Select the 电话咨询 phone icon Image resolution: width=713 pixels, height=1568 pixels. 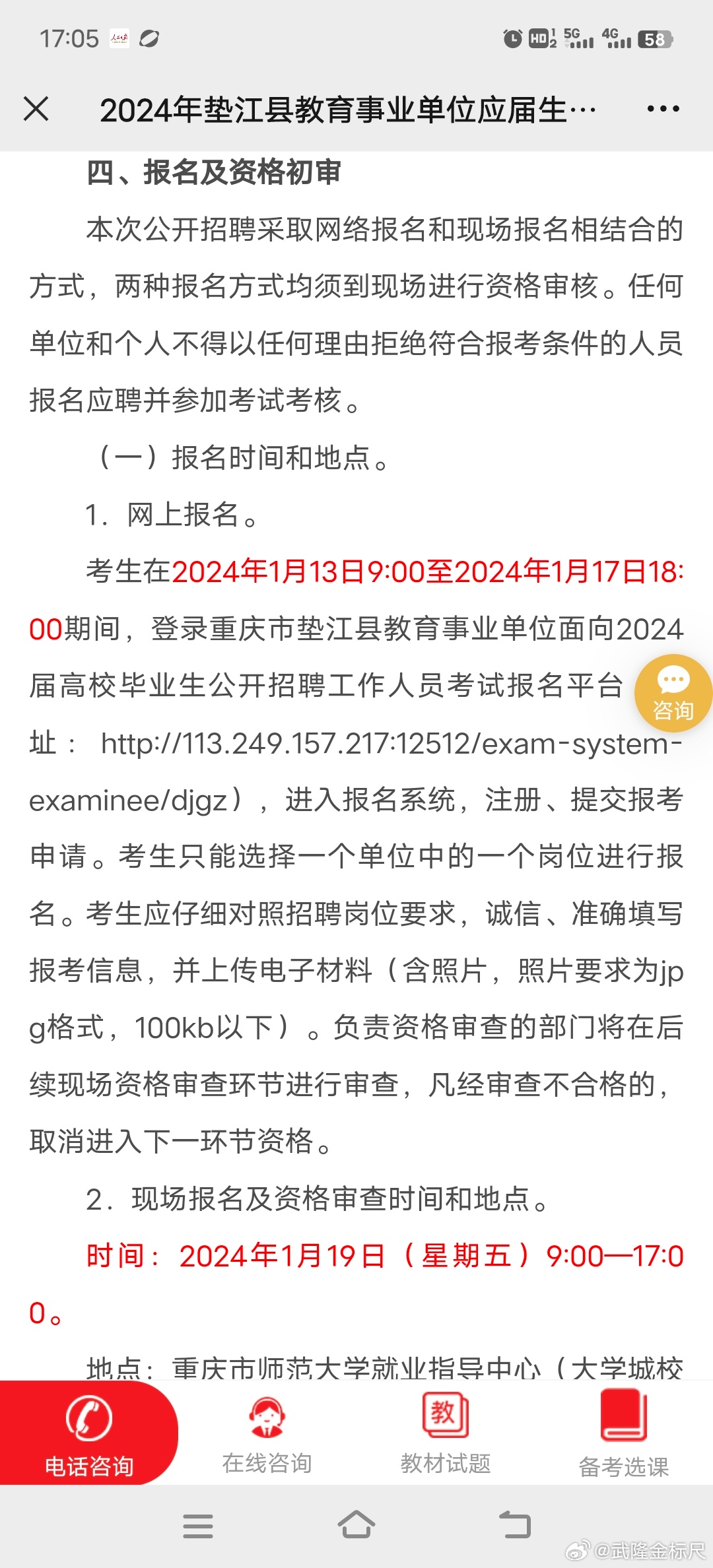pyautogui.click(x=88, y=1416)
